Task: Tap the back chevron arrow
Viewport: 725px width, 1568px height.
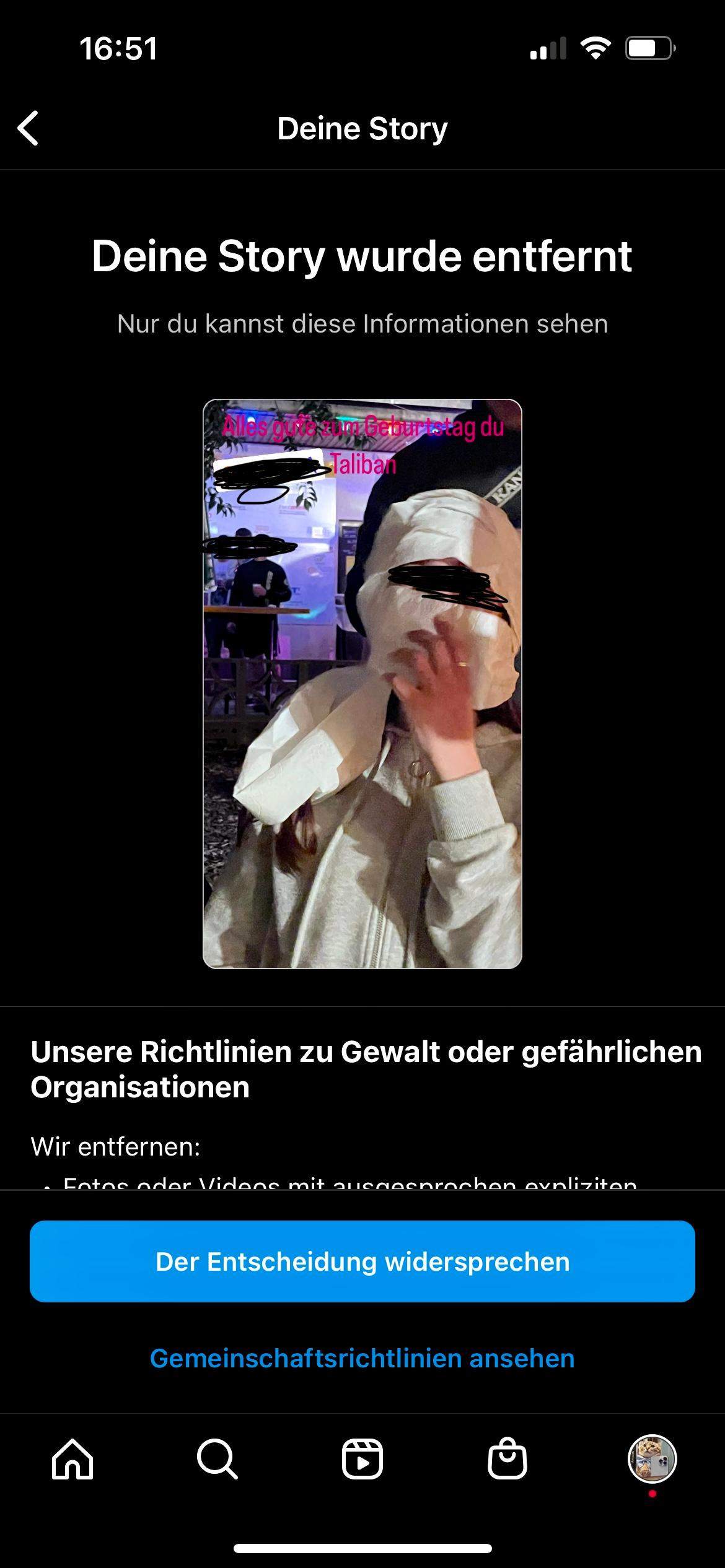Action: pyautogui.click(x=27, y=128)
